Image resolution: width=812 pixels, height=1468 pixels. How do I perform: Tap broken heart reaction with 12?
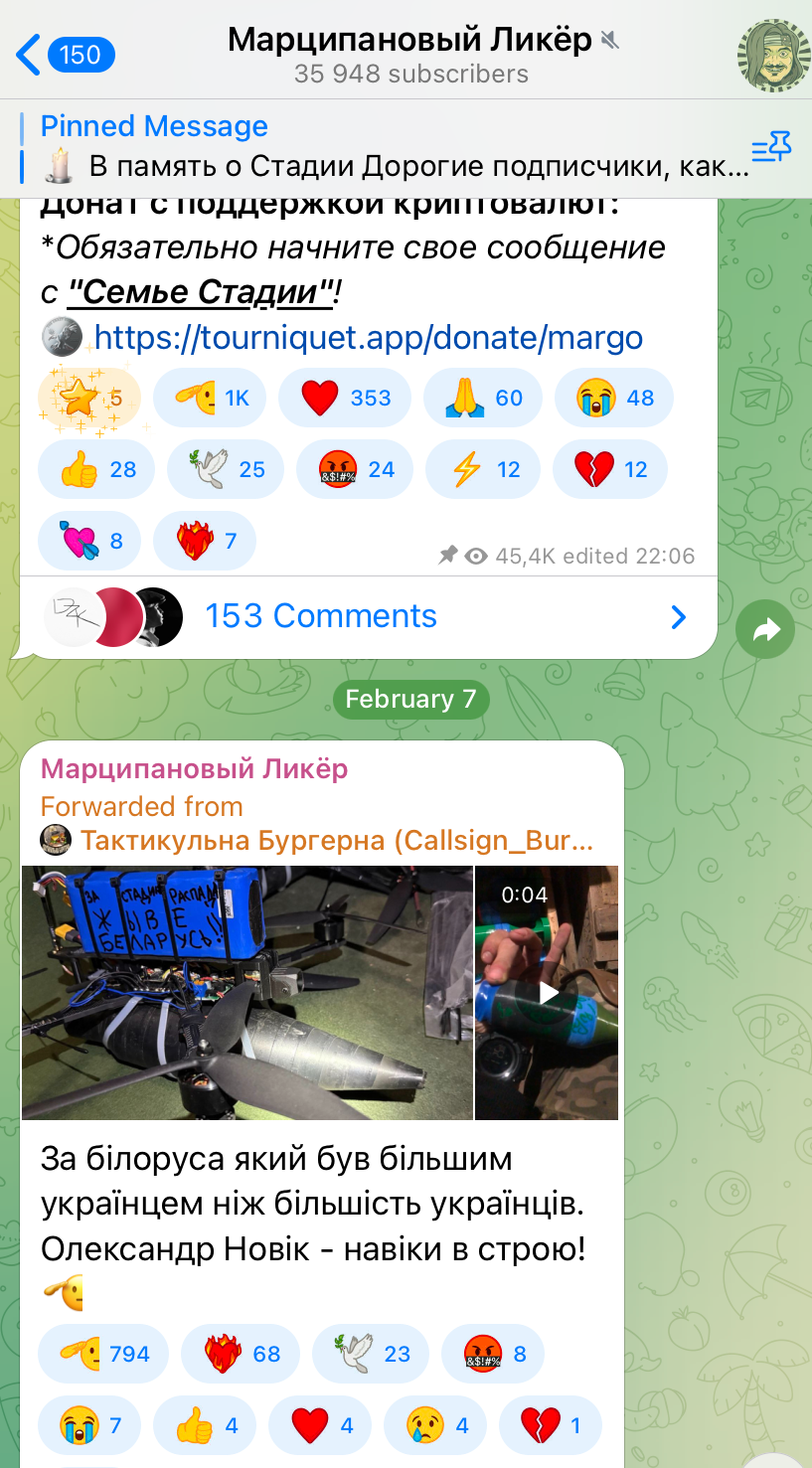608,469
